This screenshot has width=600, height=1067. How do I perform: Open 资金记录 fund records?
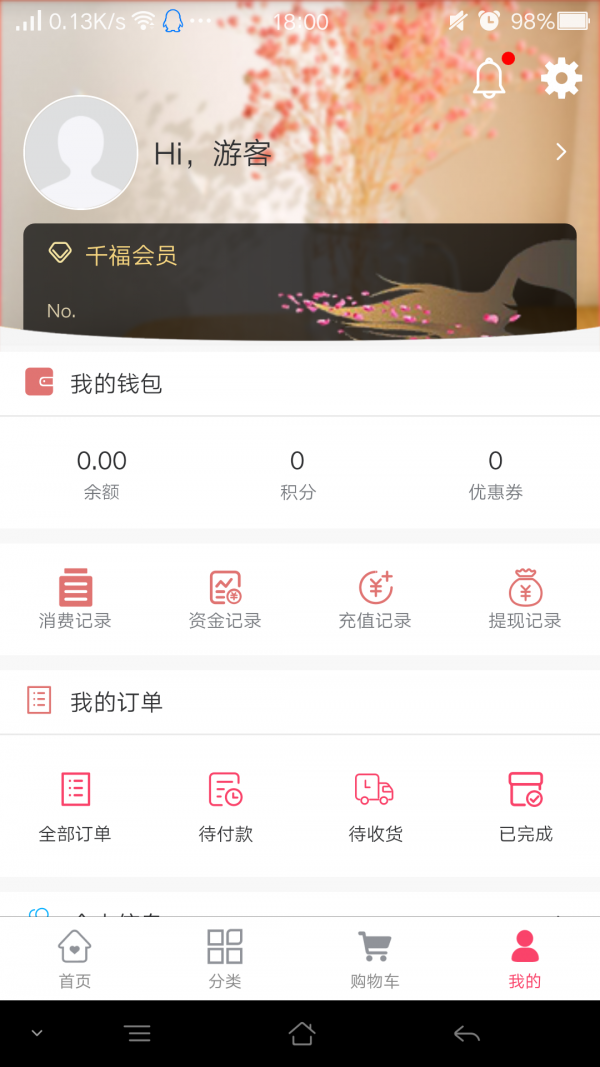(x=225, y=599)
